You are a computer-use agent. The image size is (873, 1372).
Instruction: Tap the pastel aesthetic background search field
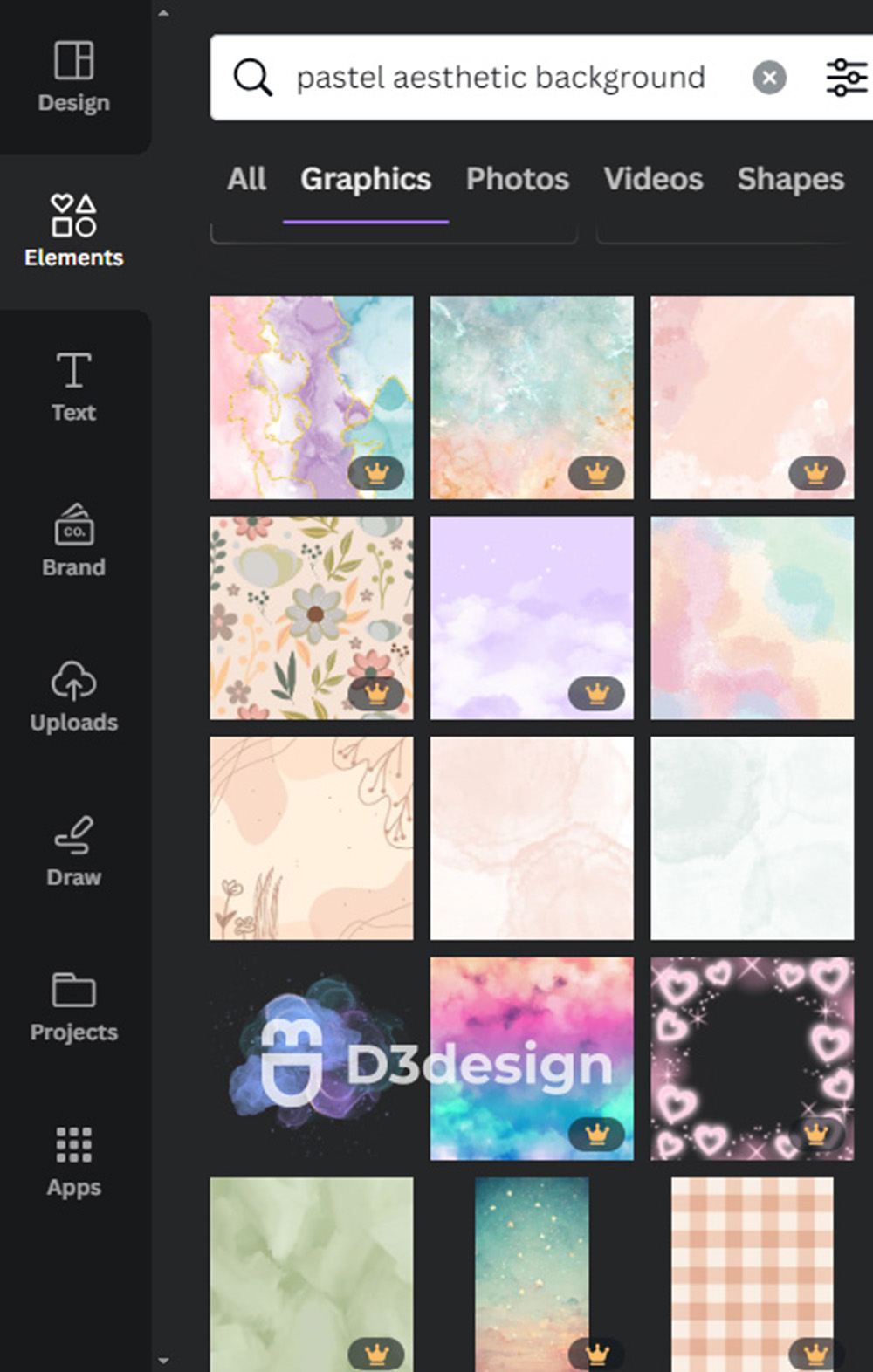click(x=499, y=78)
